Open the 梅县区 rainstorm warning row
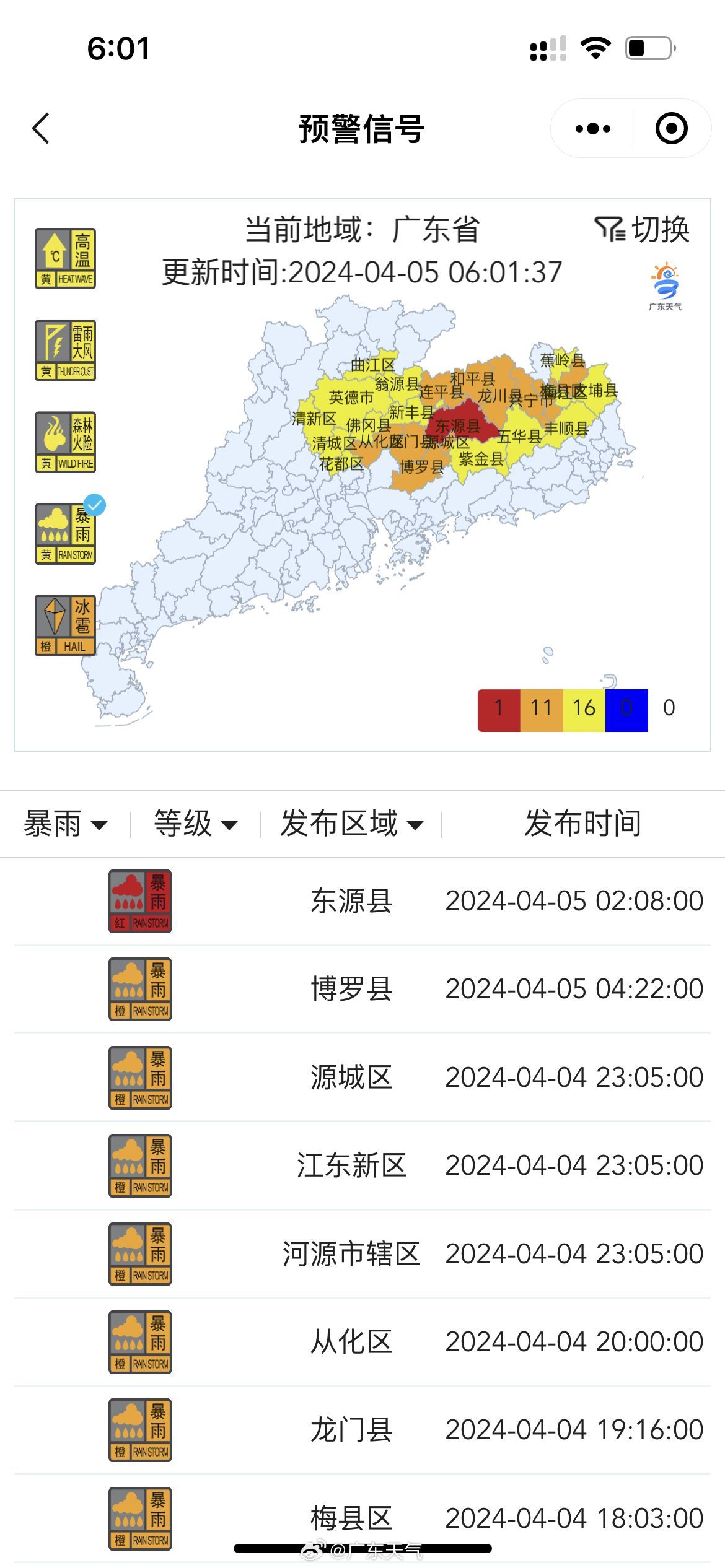Screen dimensions: 725x1568 pos(362,1518)
